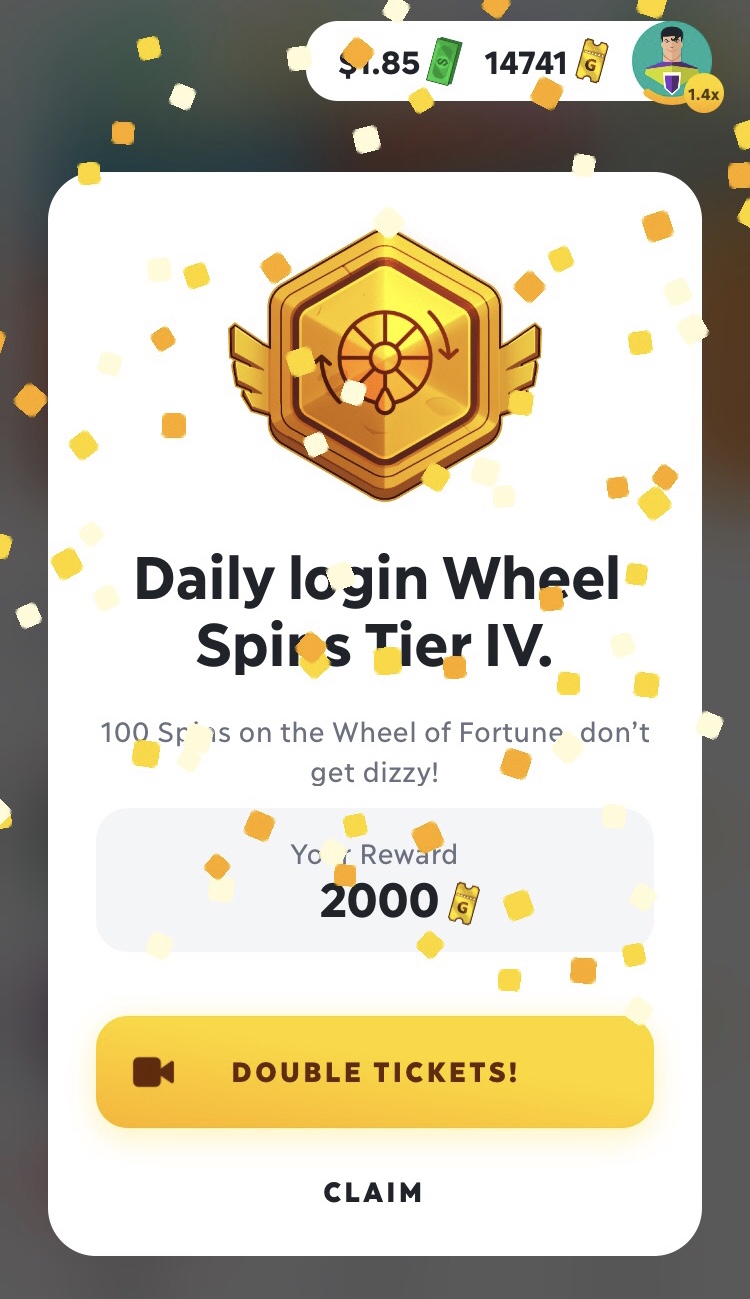Claim the 2000 ticket reward
This screenshot has width=750, height=1299.
pos(373,1192)
